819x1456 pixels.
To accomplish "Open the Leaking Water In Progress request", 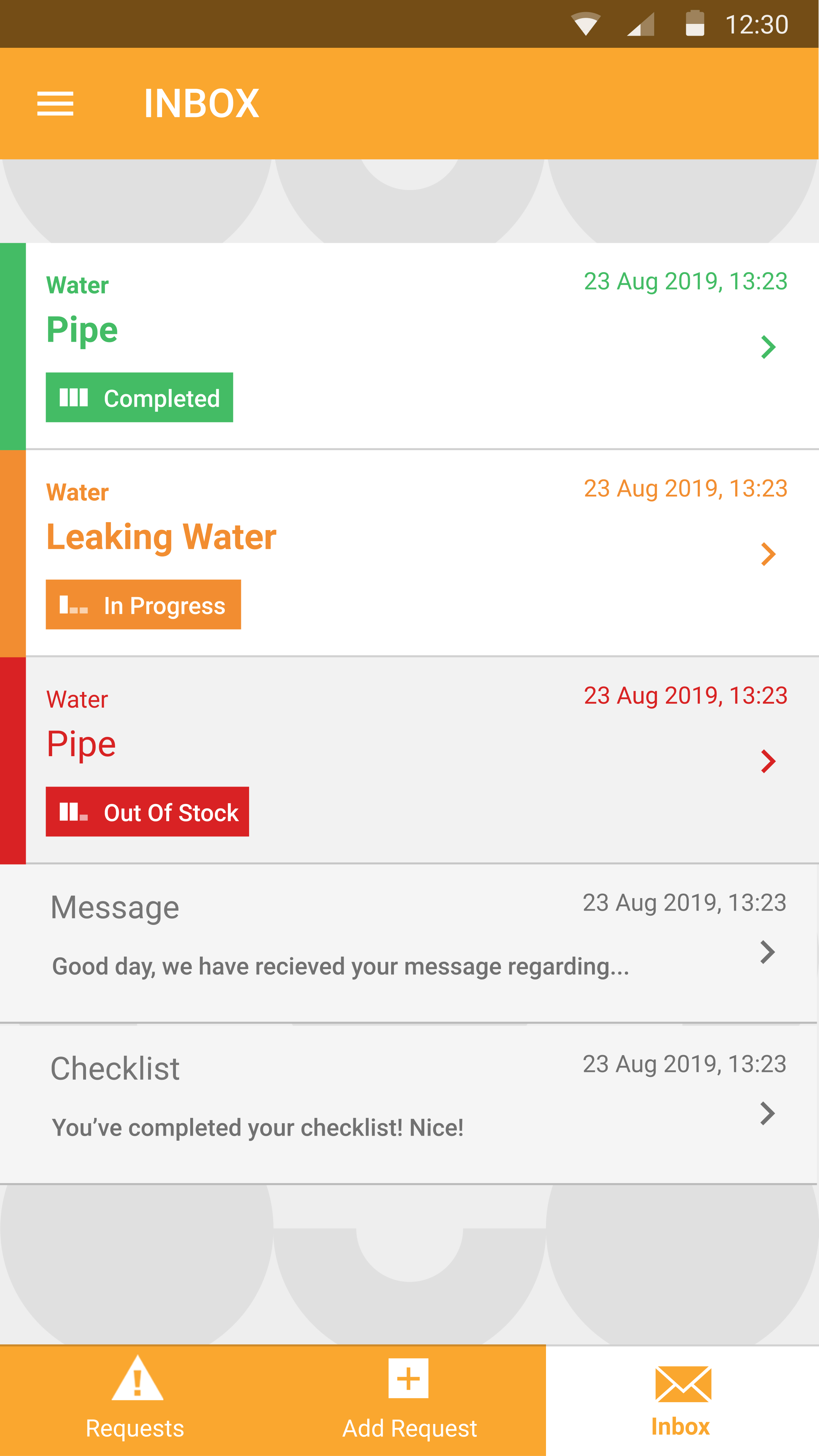I will pyautogui.click(x=410, y=553).
